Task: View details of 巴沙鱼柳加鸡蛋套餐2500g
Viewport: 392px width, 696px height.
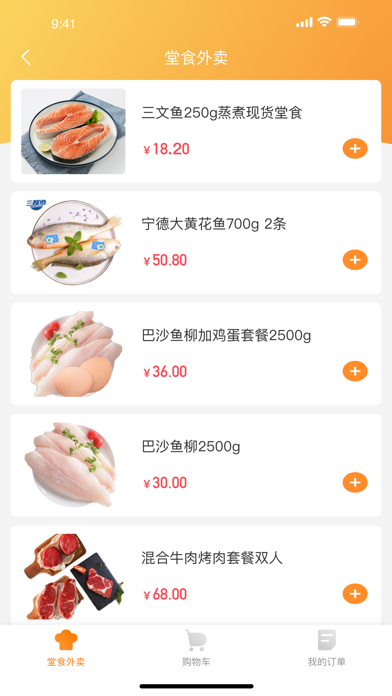Action: point(196,354)
